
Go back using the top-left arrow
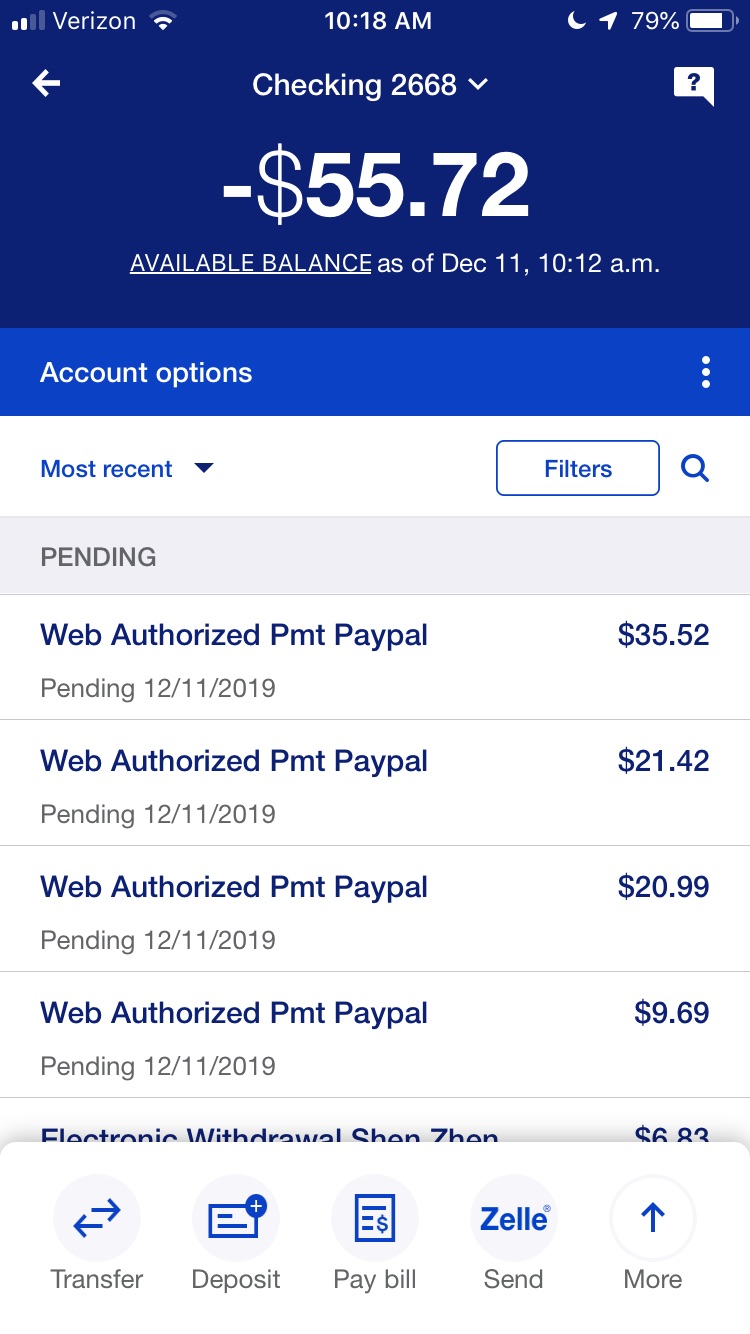(x=46, y=84)
